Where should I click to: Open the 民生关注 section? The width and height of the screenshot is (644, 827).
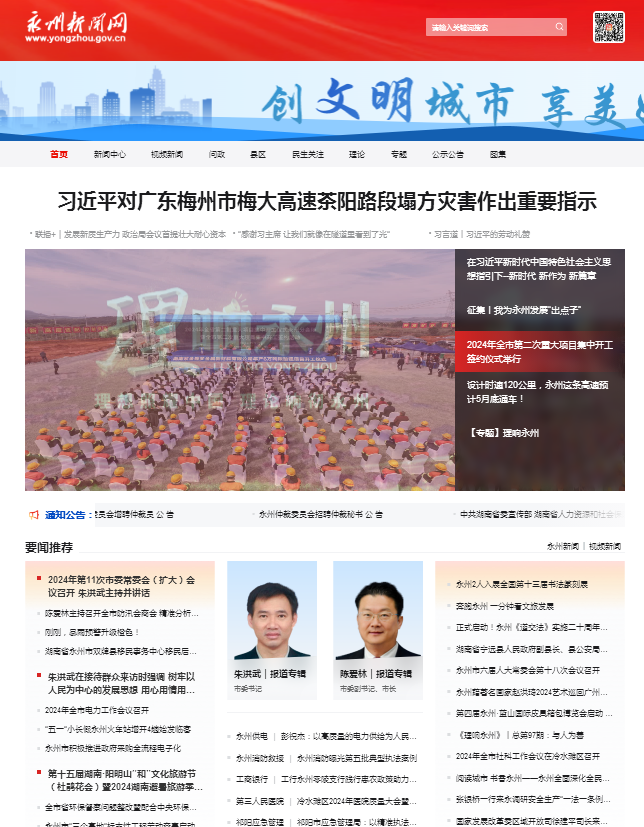308,154
